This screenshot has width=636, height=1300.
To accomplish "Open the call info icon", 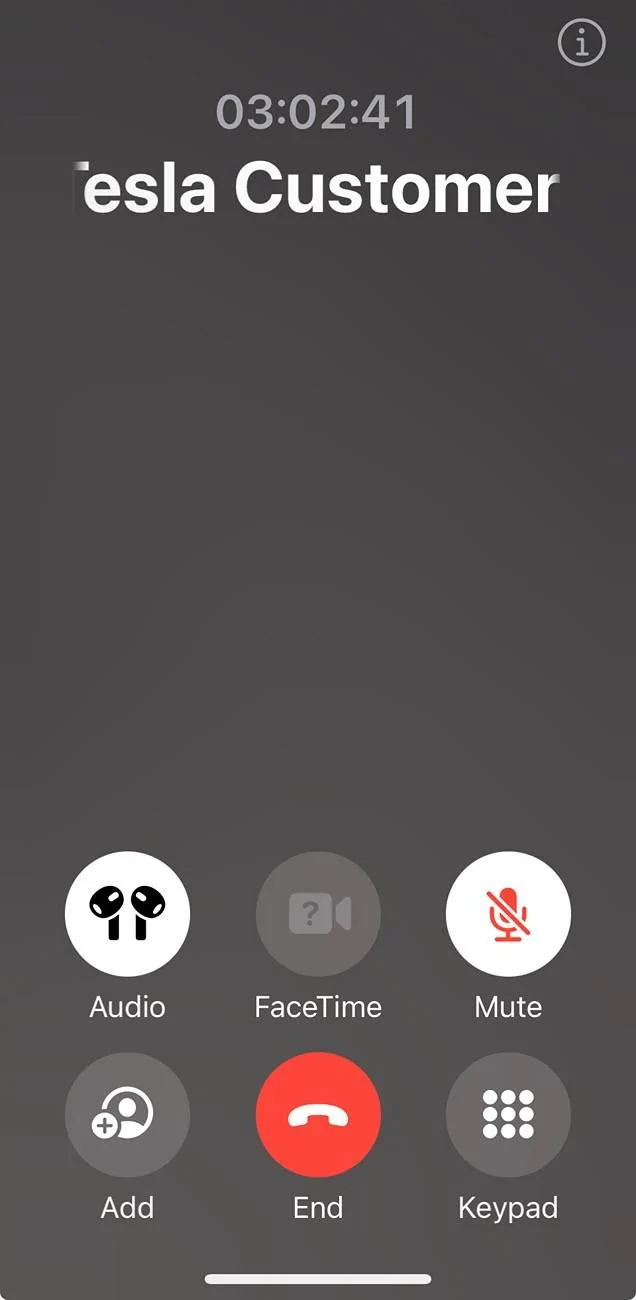I will [581, 43].
